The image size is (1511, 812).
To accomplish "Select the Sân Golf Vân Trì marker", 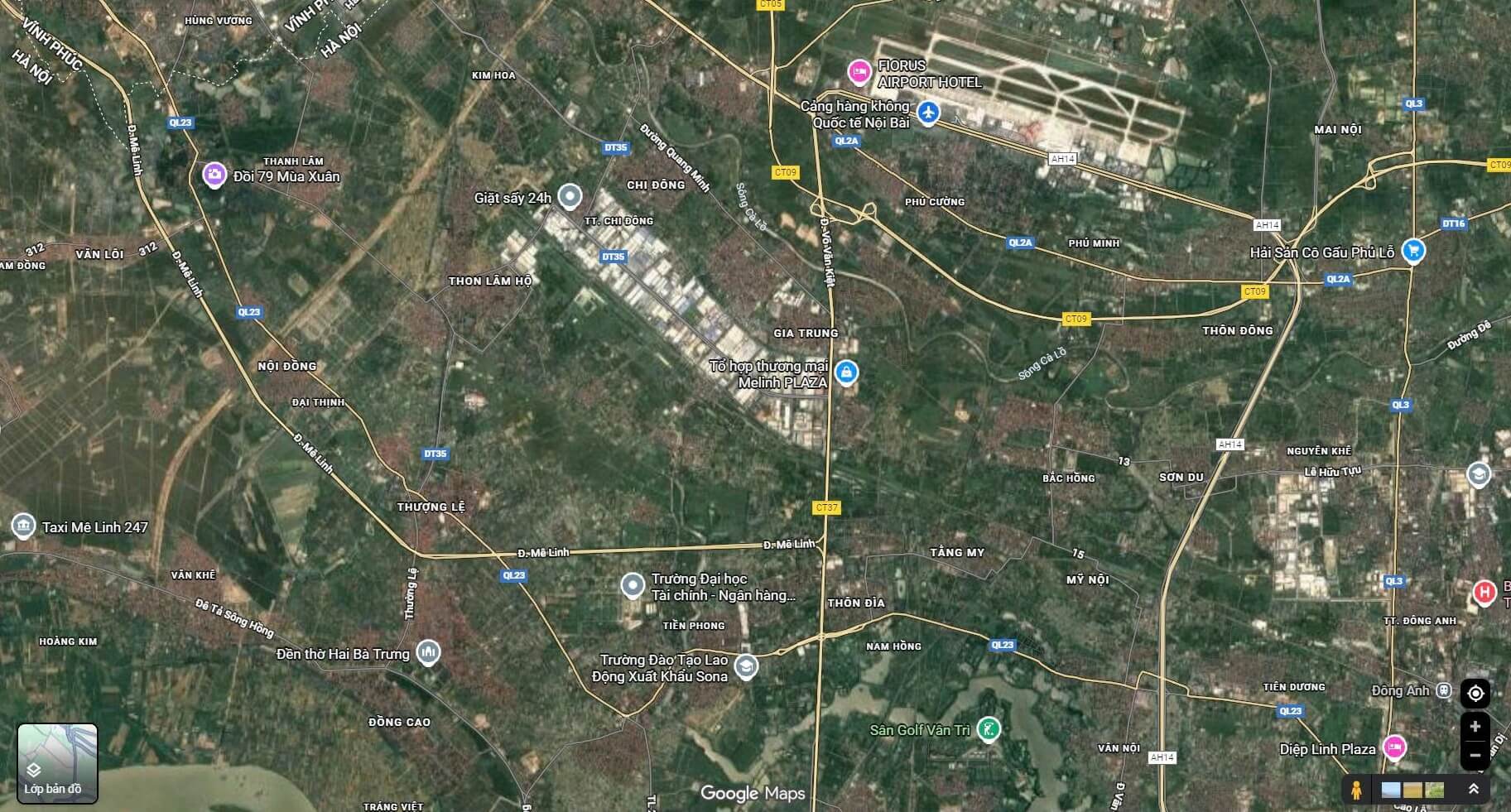I will (988, 729).
